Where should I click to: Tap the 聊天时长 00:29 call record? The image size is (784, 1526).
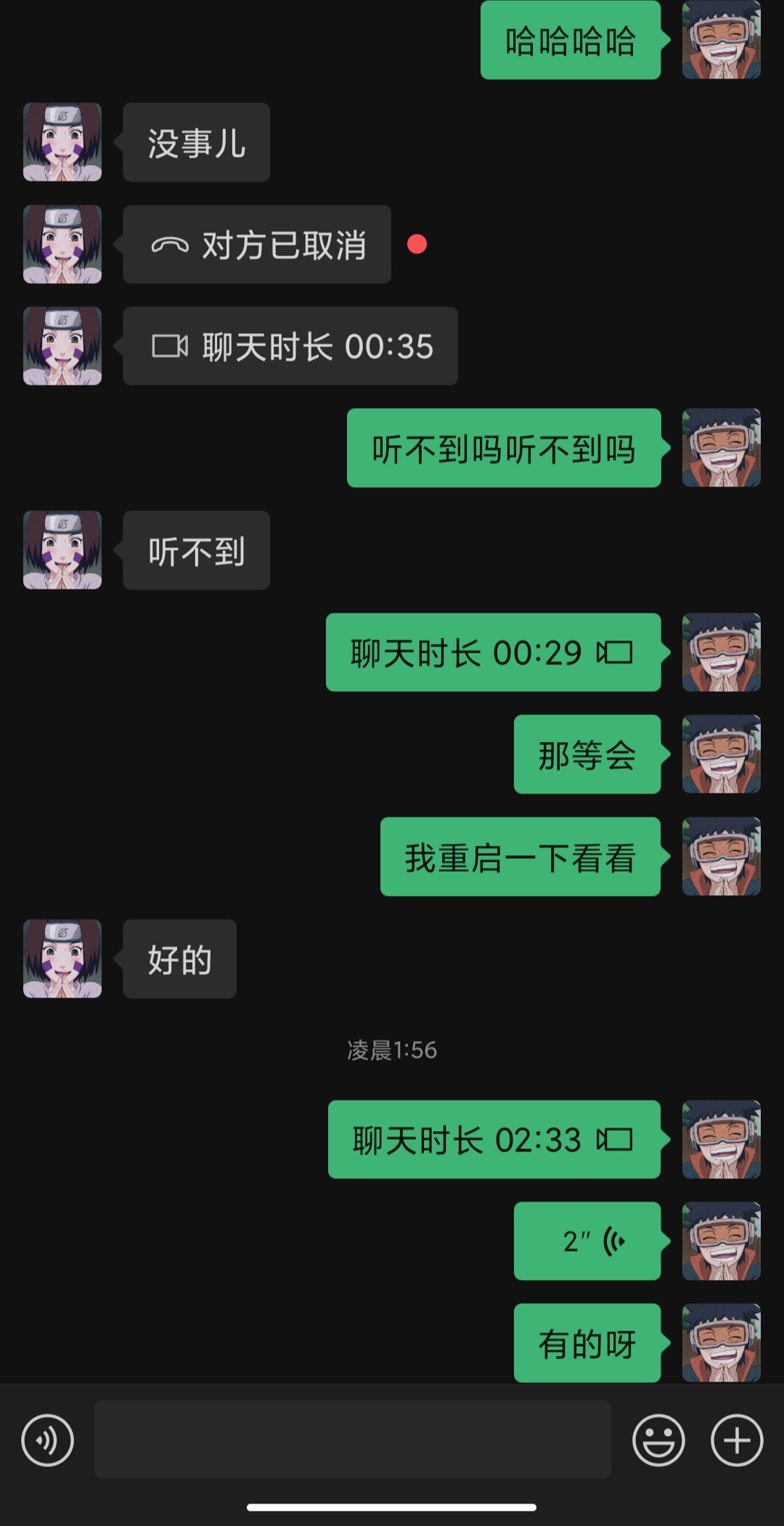click(x=494, y=652)
